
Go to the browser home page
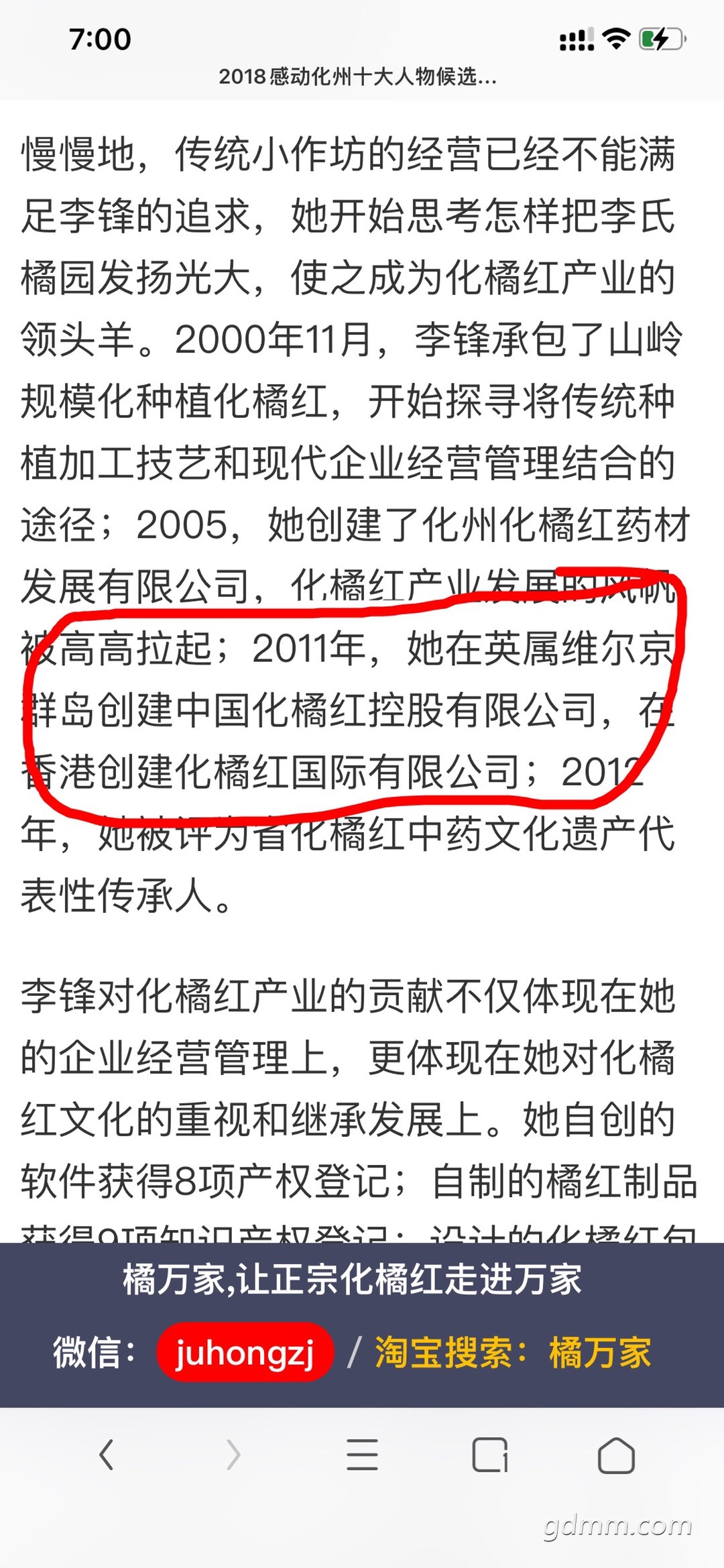[615, 1454]
